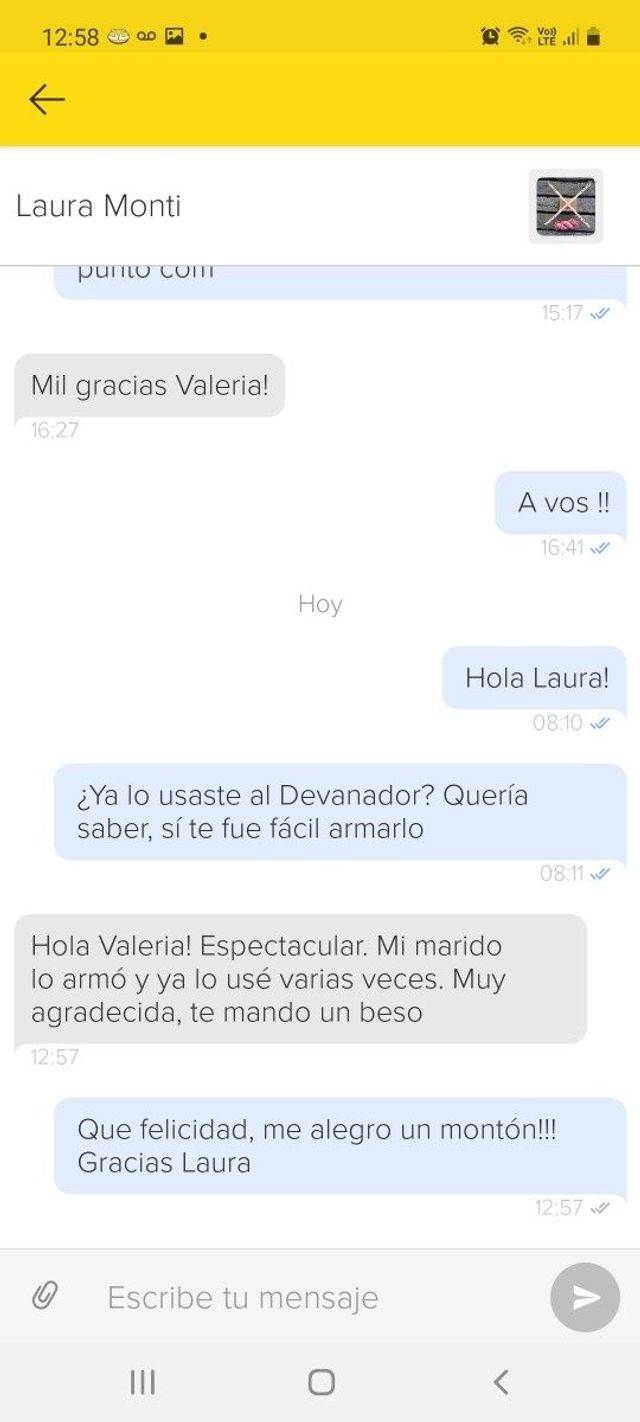The height and width of the screenshot is (1422, 640).
Task: Open recent apps from the navigation bar
Action: (142, 1382)
